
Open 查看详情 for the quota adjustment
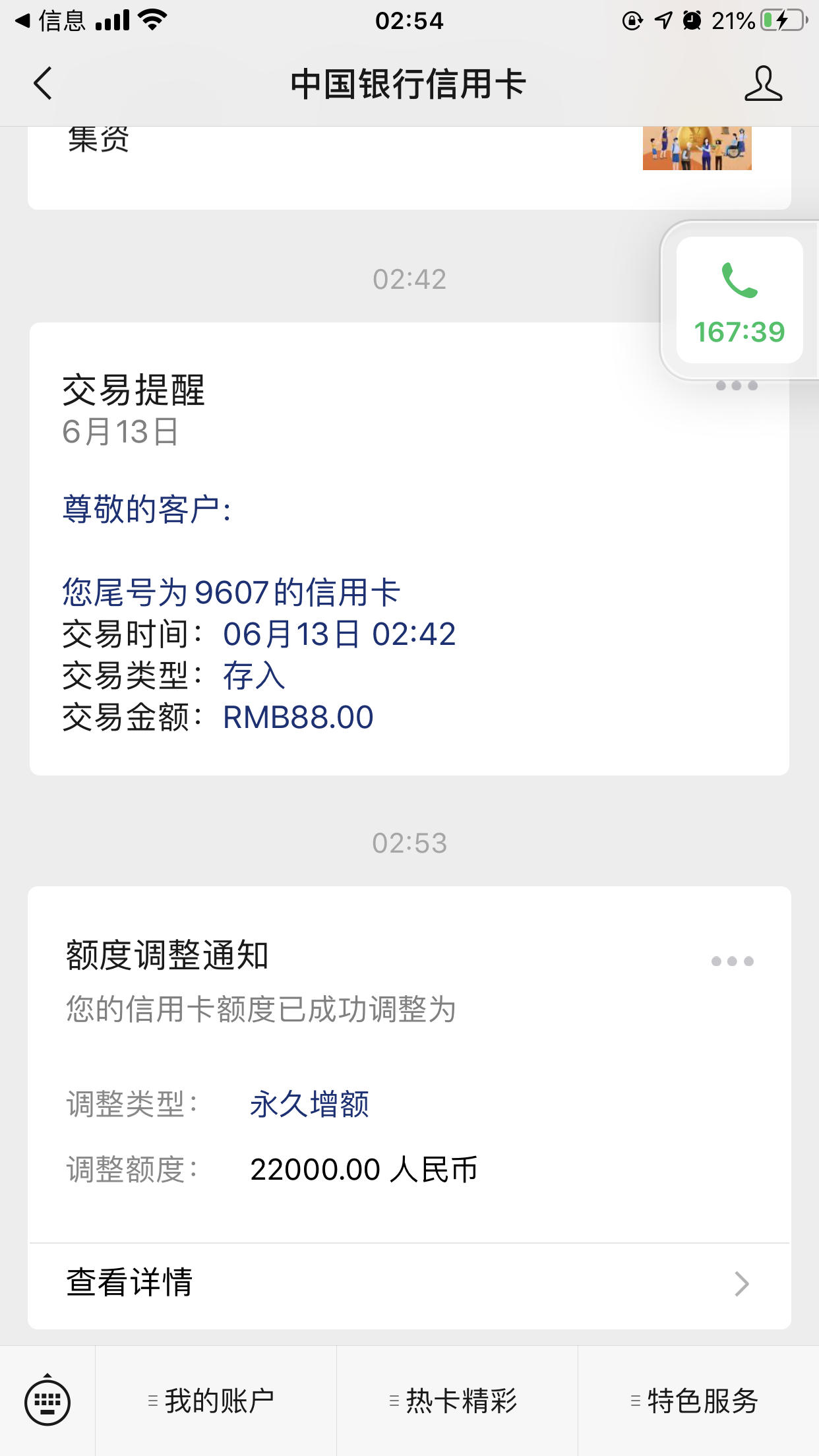(x=409, y=1283)
